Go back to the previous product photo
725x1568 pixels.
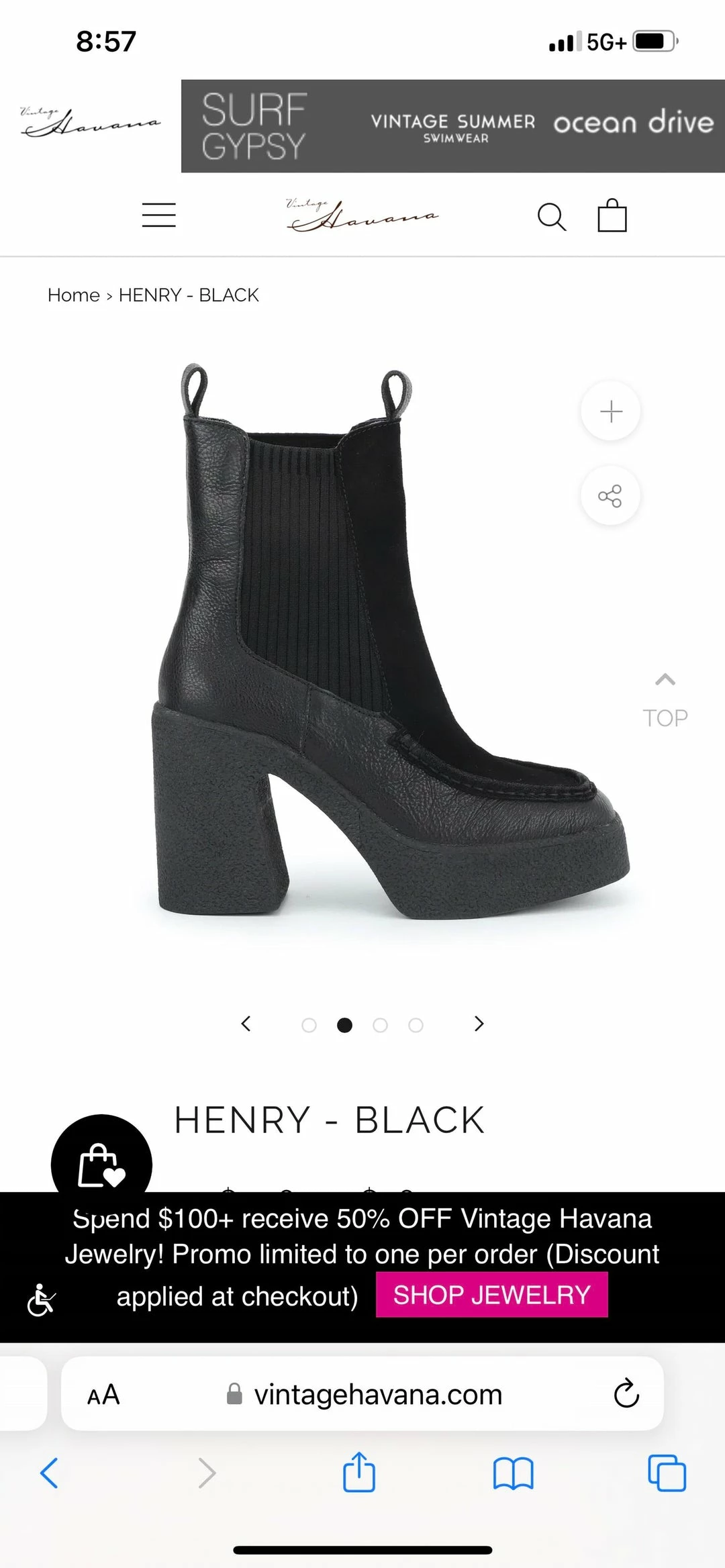pos(246,1024)
